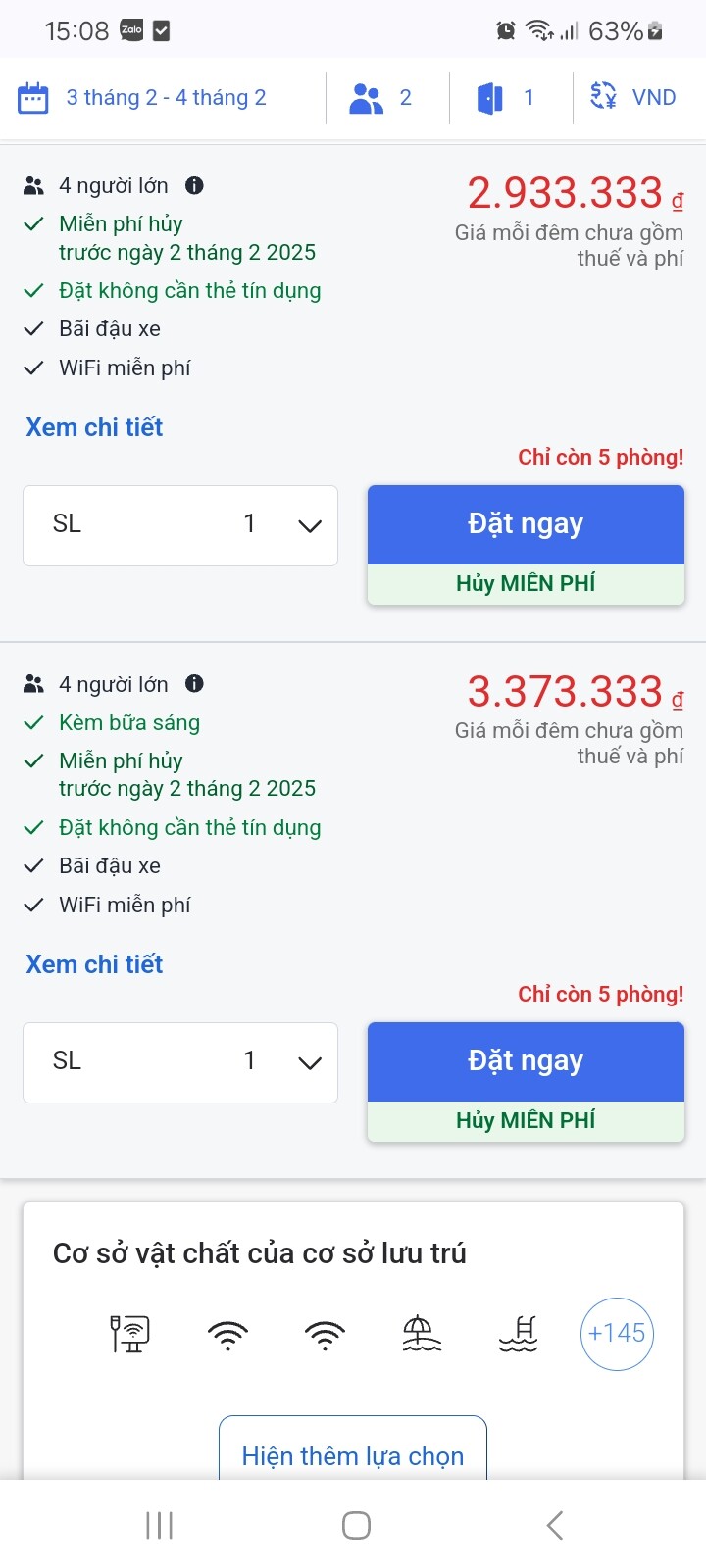
Task: Expand the SL dropdown for the 3.373.333 room
Action: pos(180,1062)
